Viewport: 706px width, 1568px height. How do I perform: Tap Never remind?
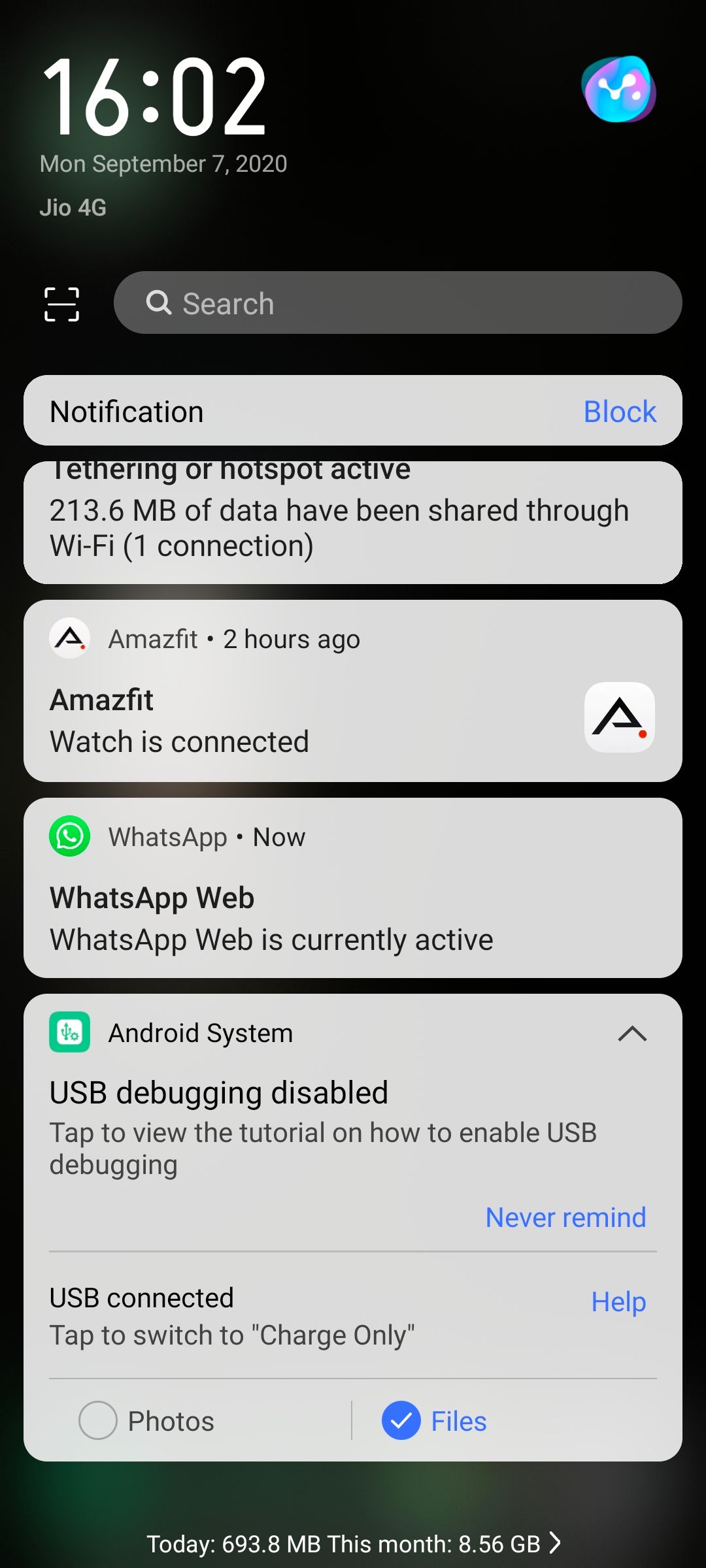(x=565, y=1218)
